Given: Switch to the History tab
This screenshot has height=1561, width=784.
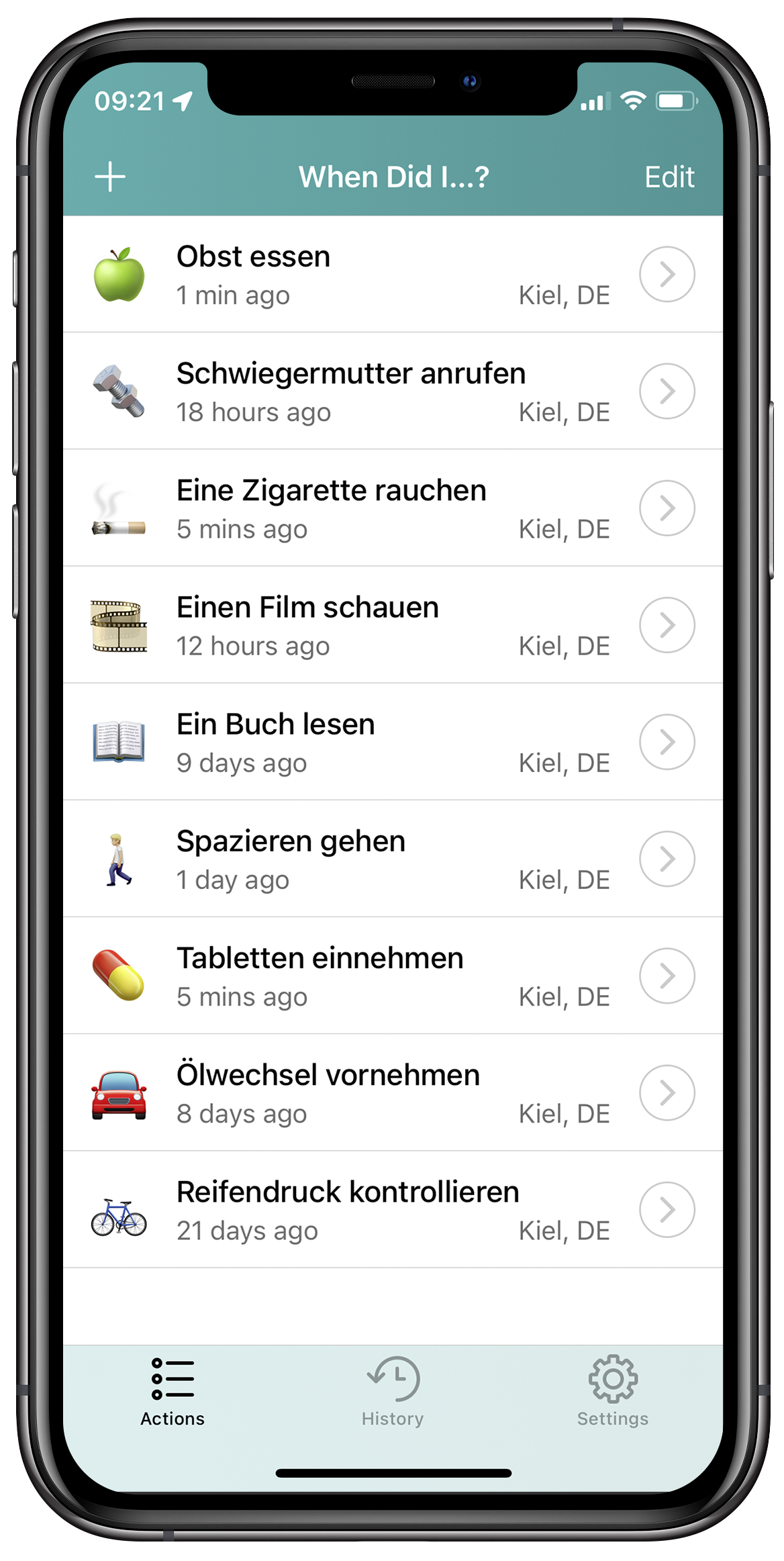Looking at the screenshot, I should [x=393, y=1390].
